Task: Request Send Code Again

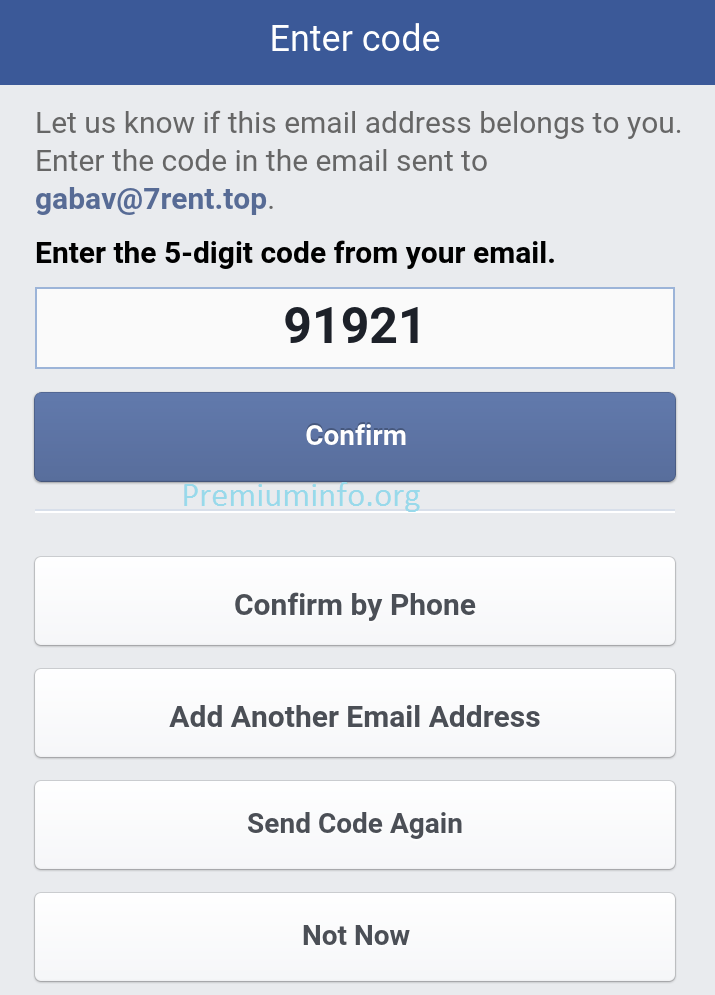Action: click(355, 825)
